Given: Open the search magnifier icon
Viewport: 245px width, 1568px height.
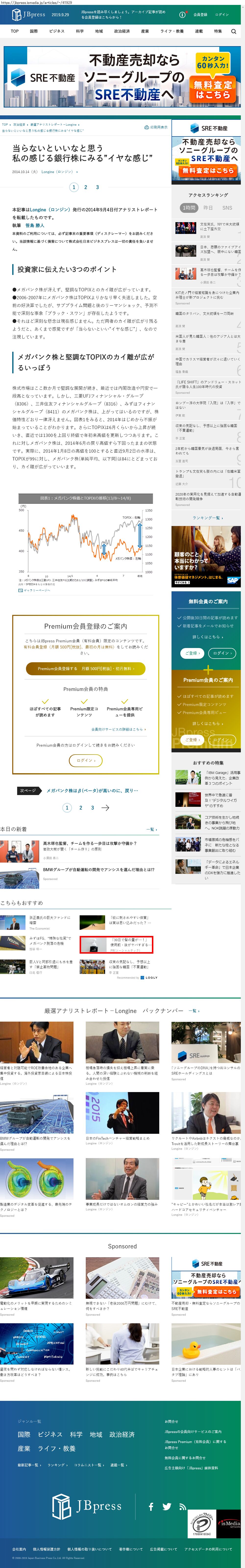Looking at the screenshot, I should 233,31.
